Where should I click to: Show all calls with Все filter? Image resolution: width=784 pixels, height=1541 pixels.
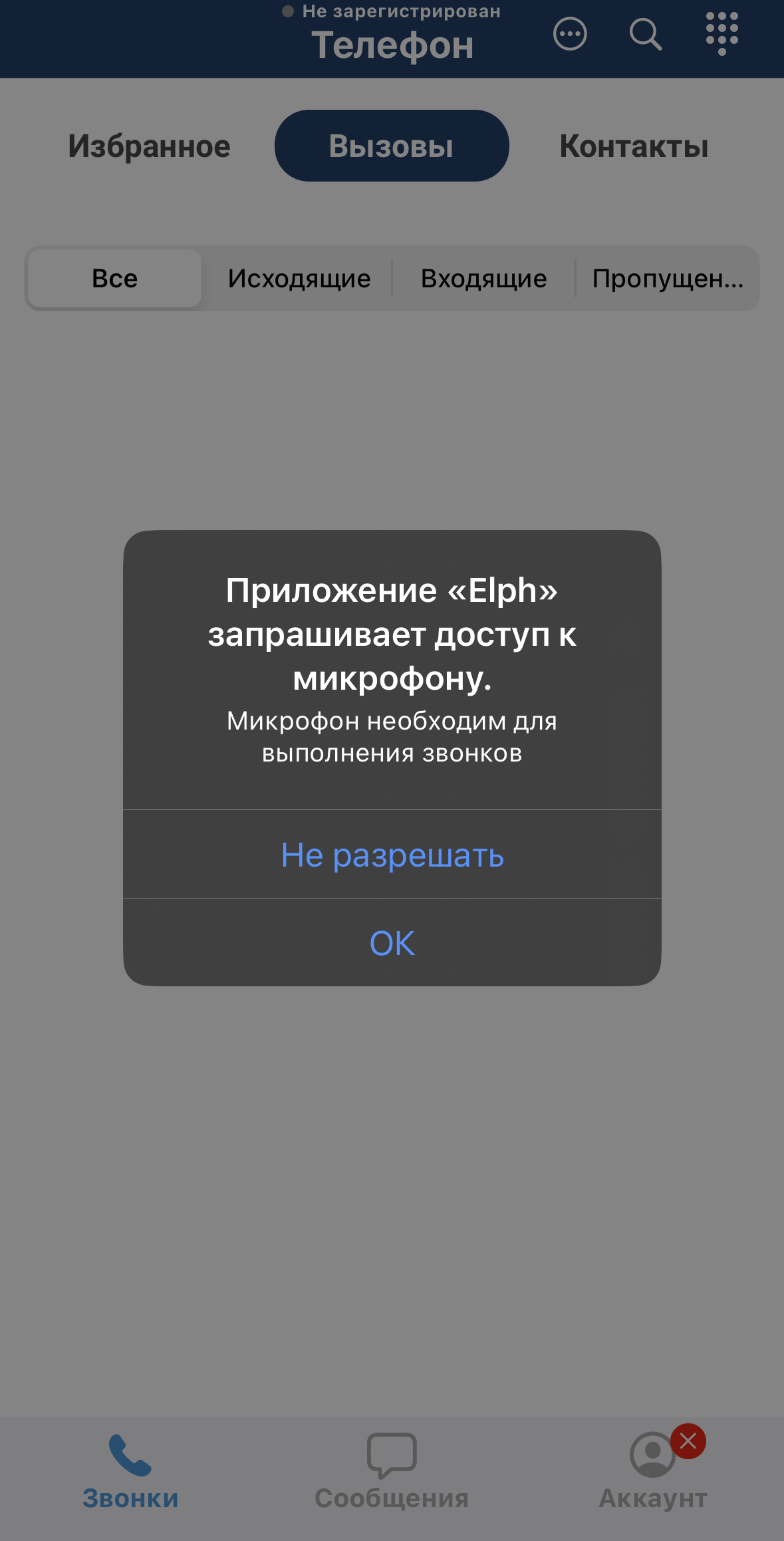pos(114,279)
